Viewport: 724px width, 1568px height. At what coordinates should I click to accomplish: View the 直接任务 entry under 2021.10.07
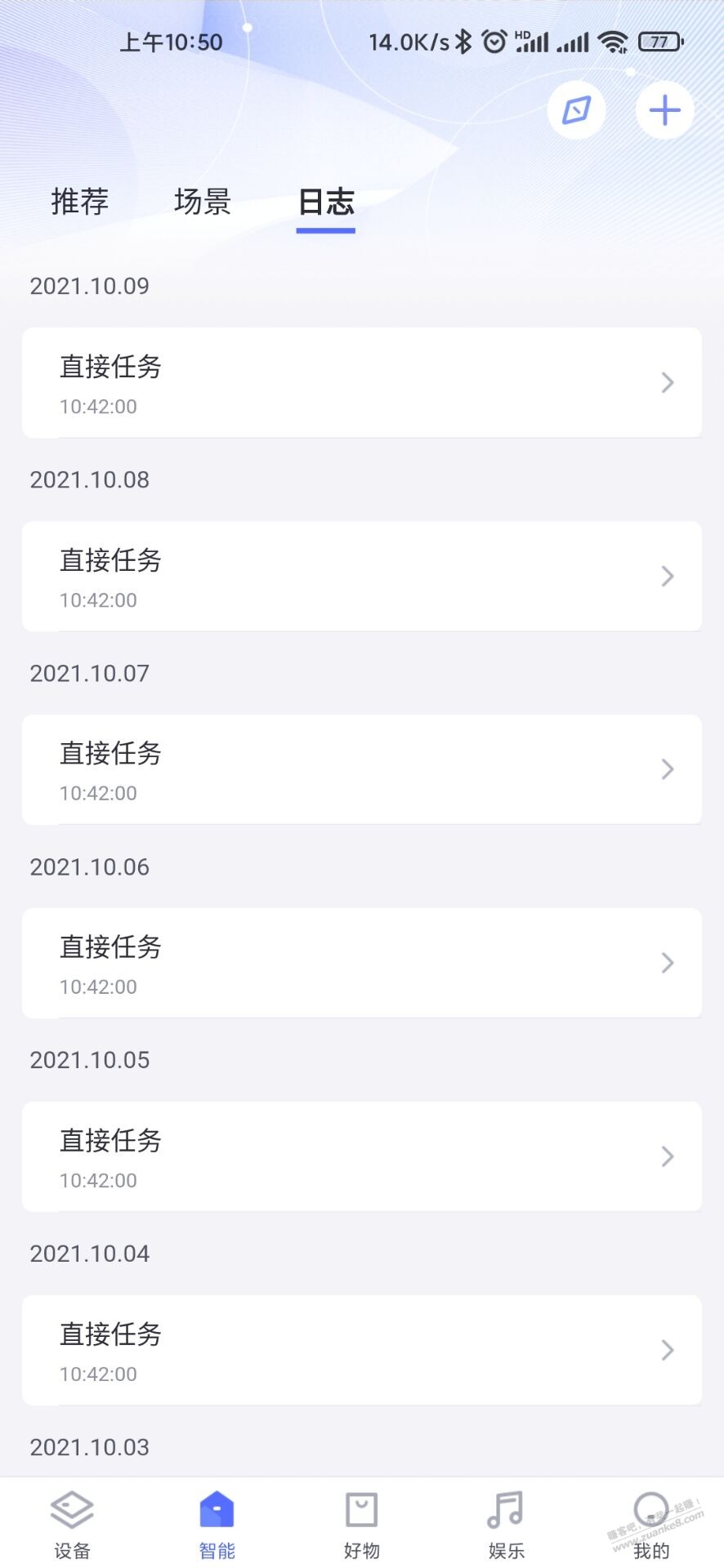pyautogui.click(x=362, y=769)
